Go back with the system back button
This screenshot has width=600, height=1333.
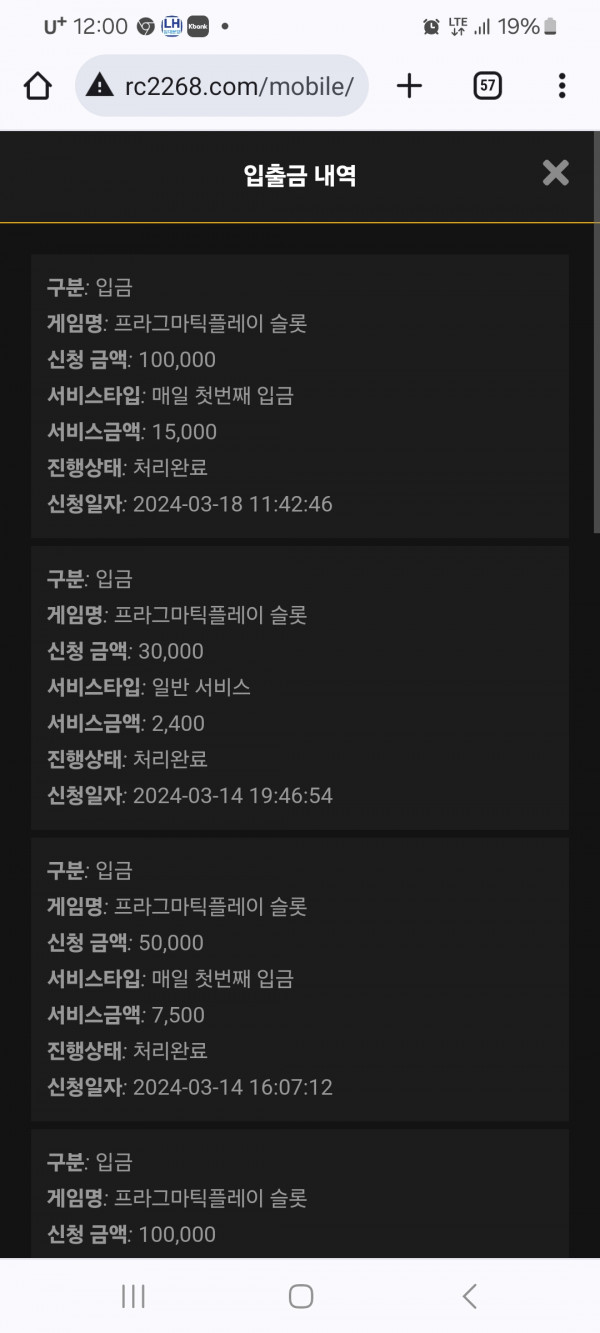tap(469, 1296)
